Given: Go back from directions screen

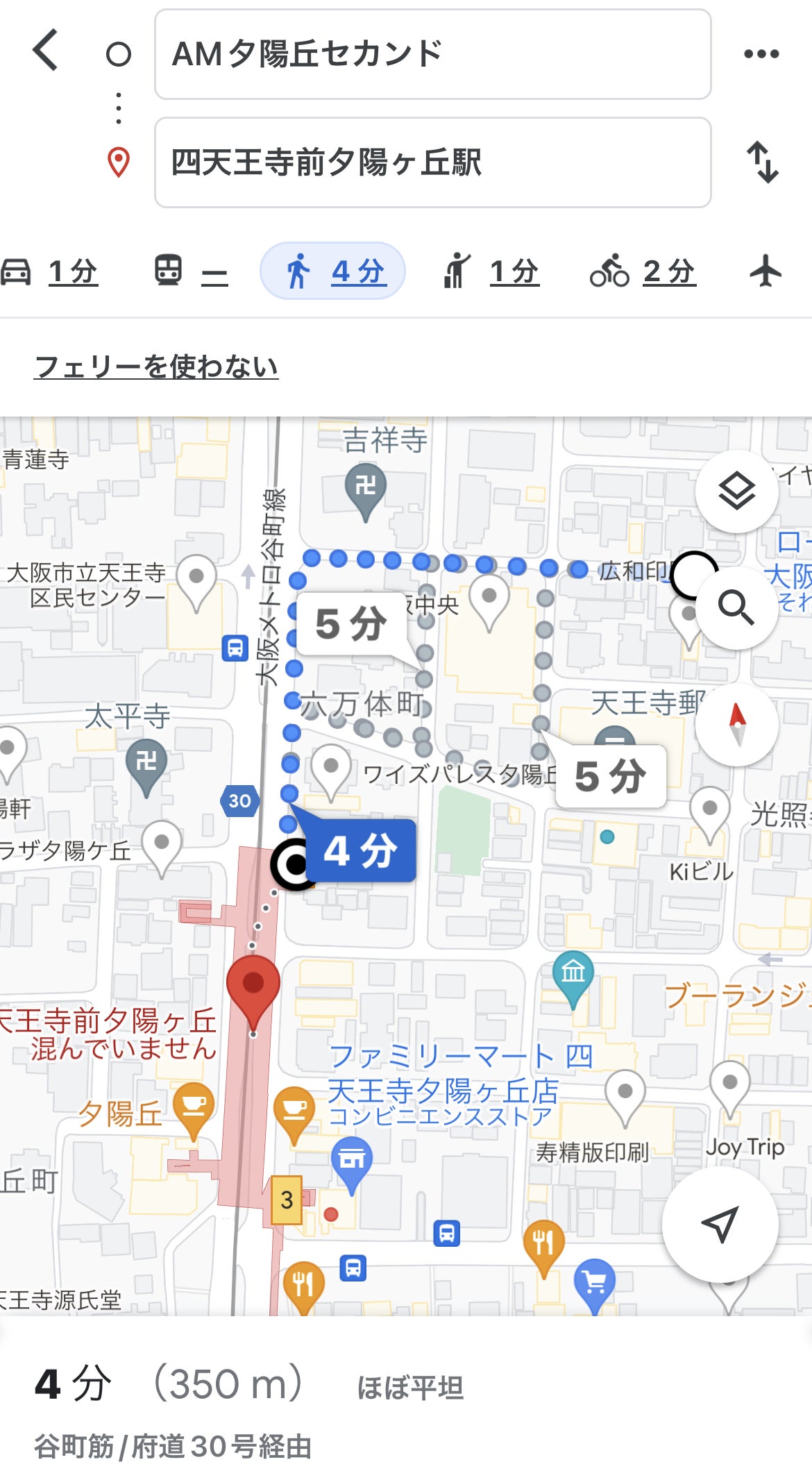Looking at the screenshot, I should pyautogui.click(x=46, y=51).
